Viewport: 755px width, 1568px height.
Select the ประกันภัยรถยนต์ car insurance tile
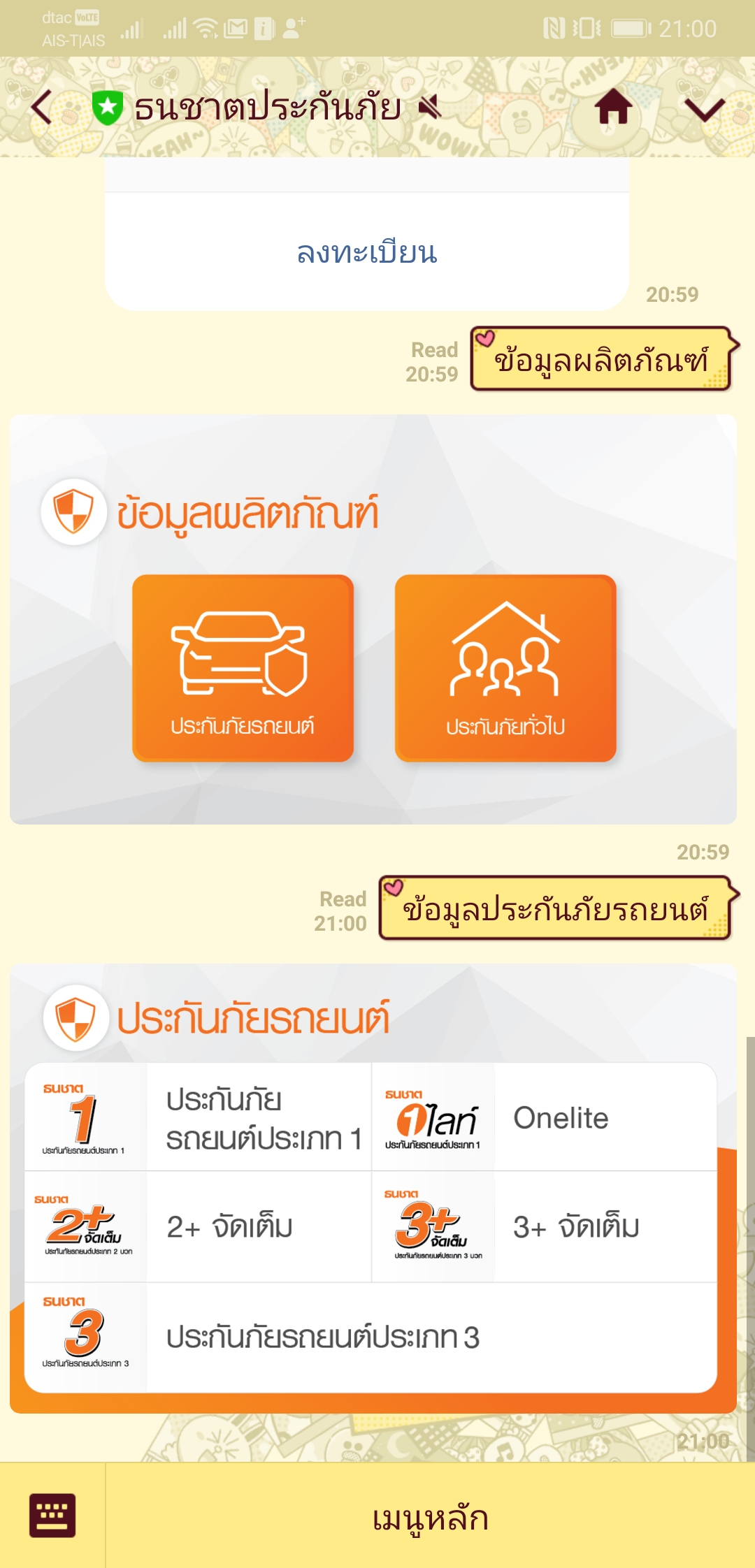click(x=243, y=668)
